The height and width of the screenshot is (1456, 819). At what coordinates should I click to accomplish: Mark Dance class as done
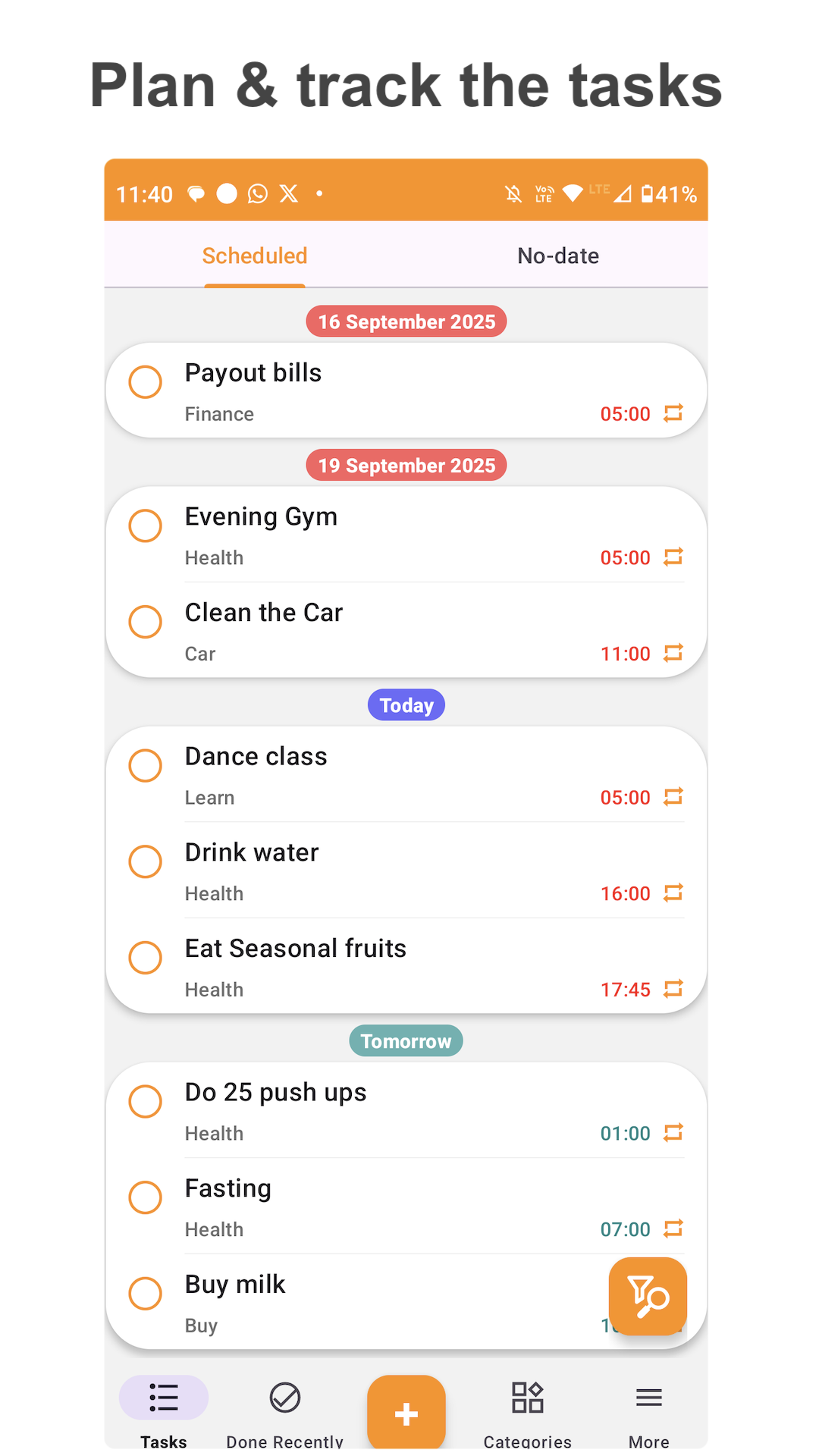(x=145, y=765)
